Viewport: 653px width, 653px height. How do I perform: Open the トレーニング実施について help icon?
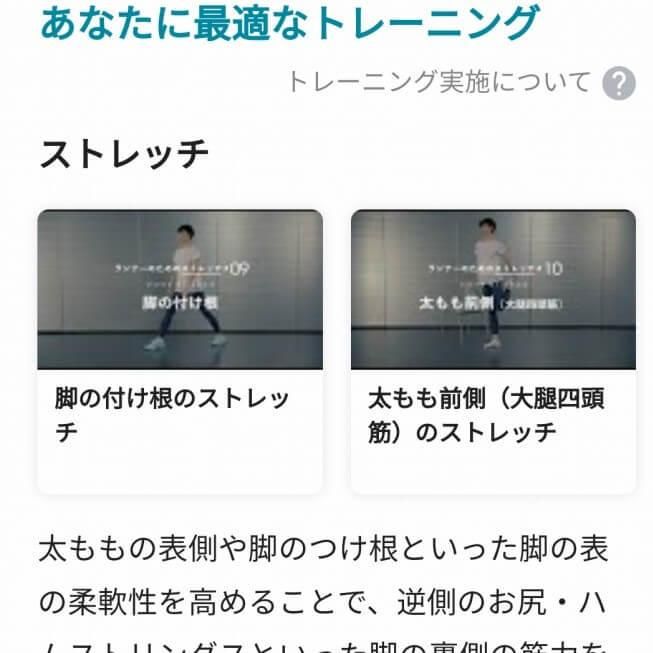click(619, 83)
